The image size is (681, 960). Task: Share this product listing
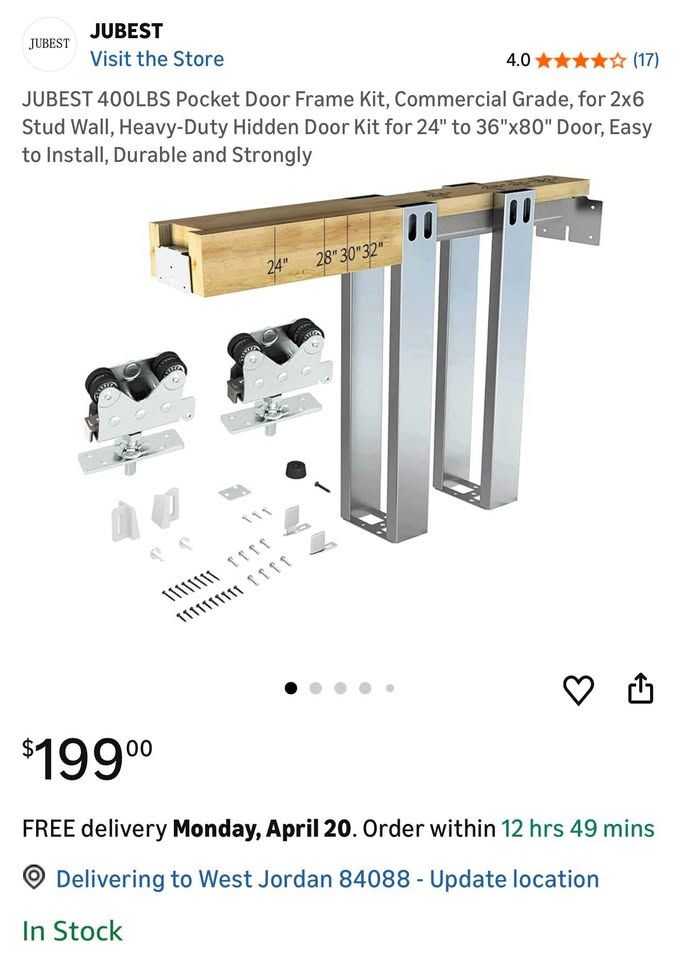640,689
